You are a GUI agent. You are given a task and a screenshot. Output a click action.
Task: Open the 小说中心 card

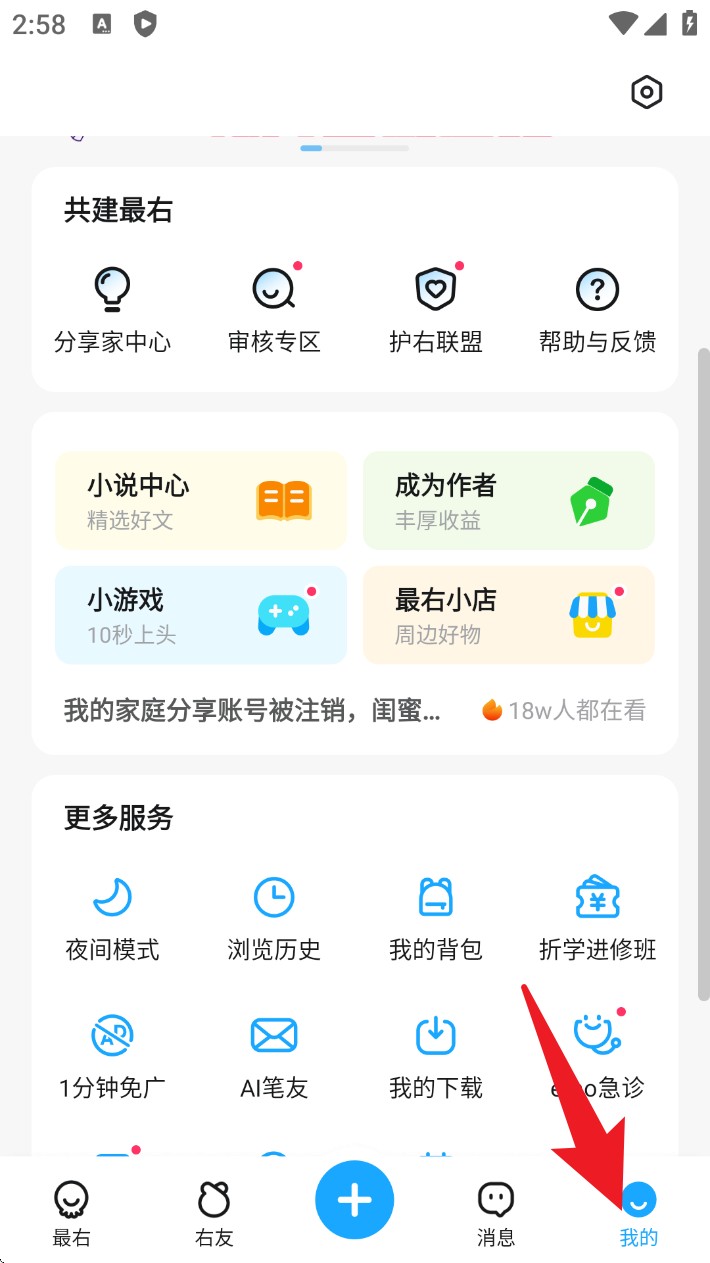pos(201,501)
